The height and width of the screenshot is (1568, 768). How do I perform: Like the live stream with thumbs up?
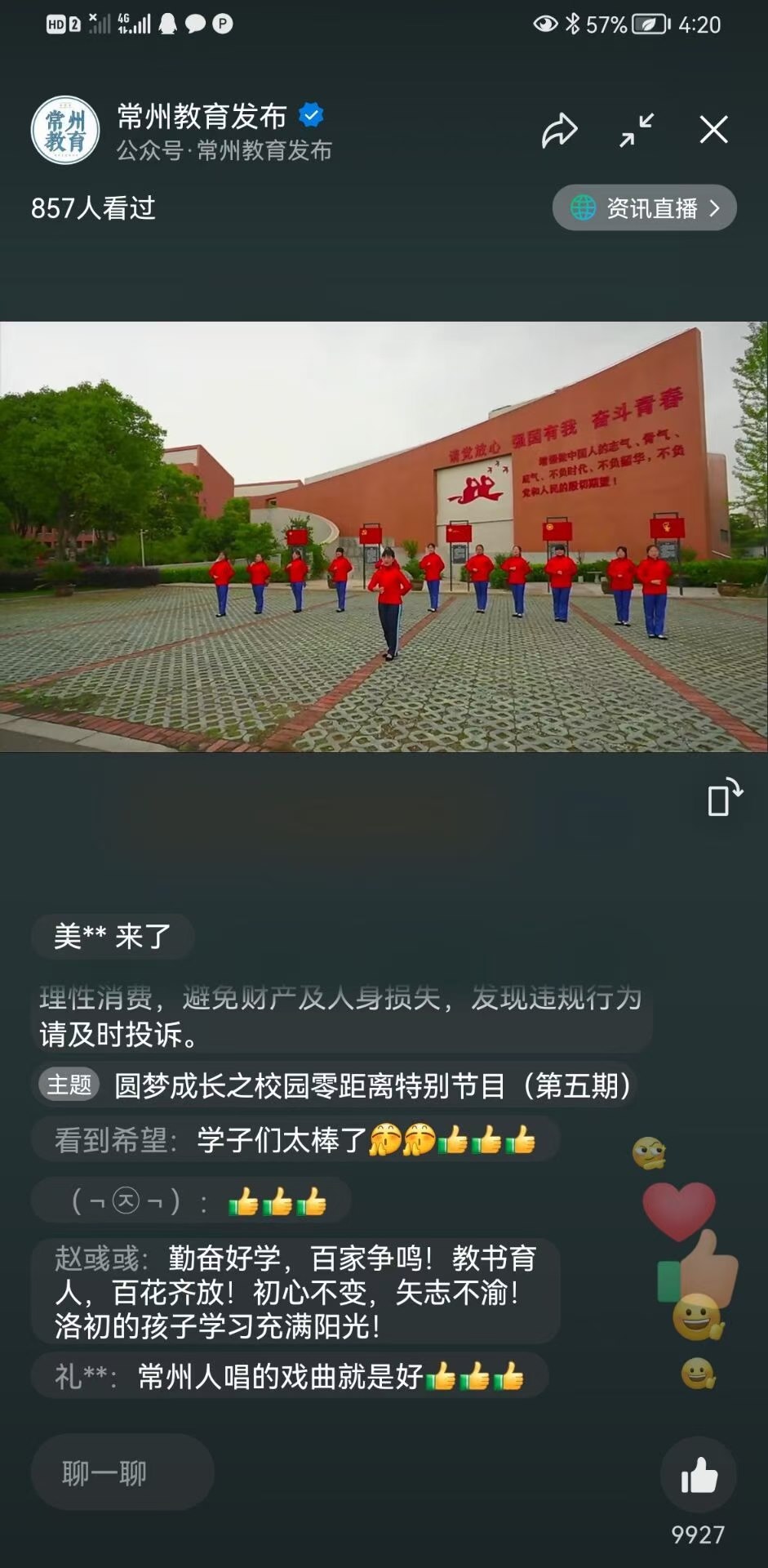pyautogui.click(x=699, y=1476)
